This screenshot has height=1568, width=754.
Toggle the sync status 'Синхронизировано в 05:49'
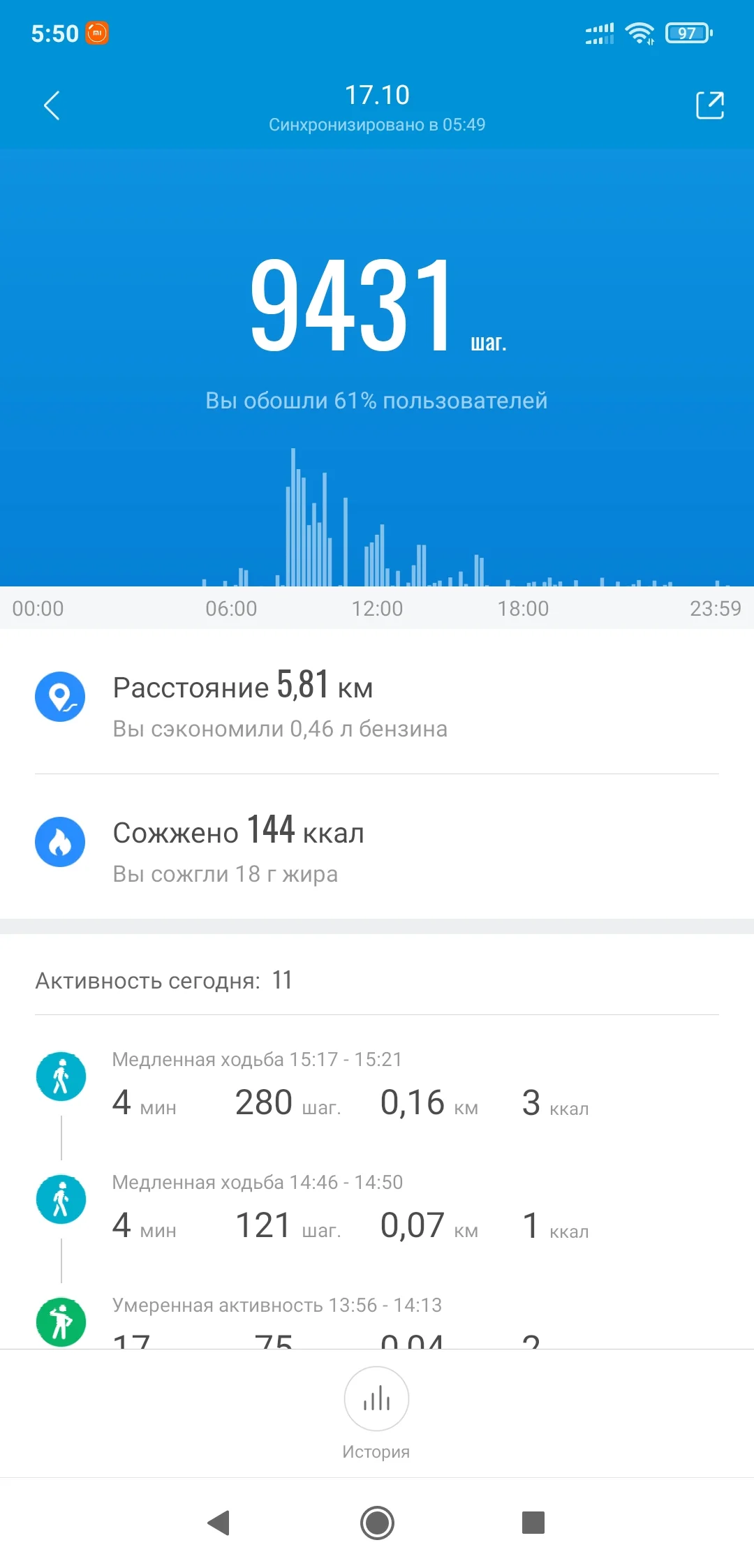pos(377,124)
